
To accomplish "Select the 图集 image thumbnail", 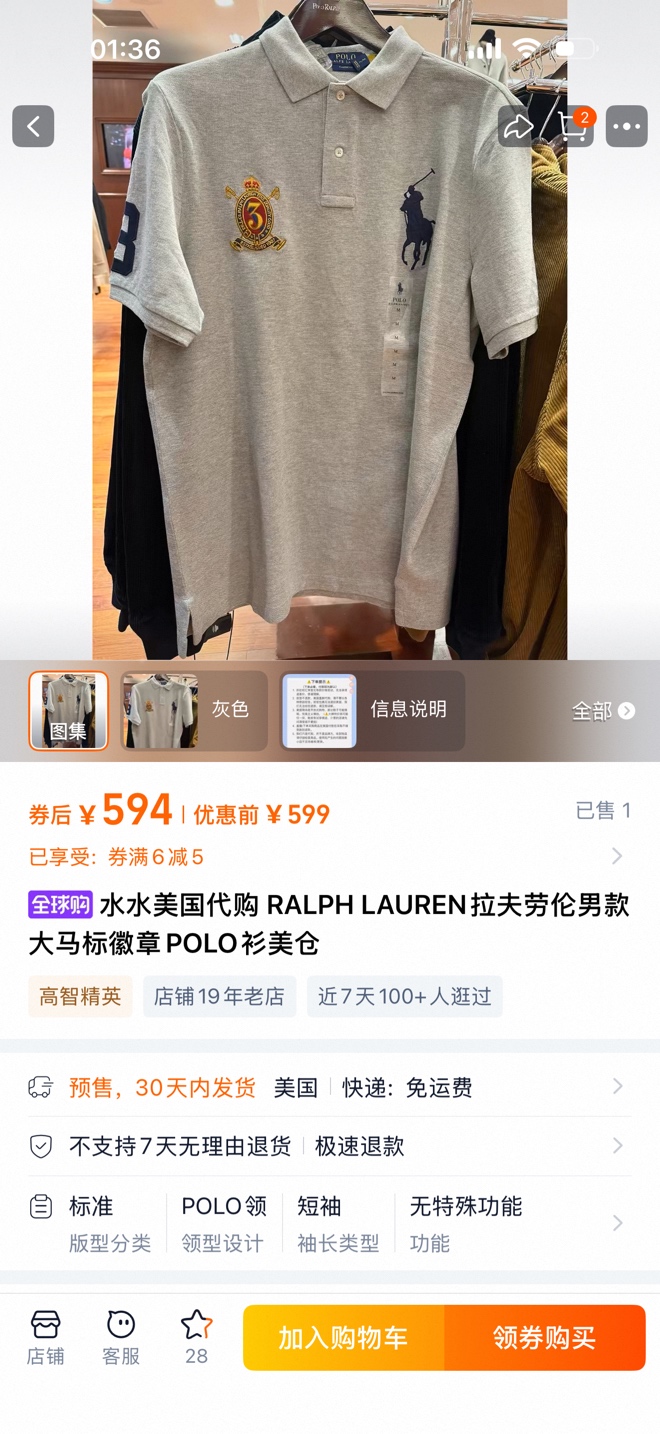I will pyautogui.click(x=68, y=710).
